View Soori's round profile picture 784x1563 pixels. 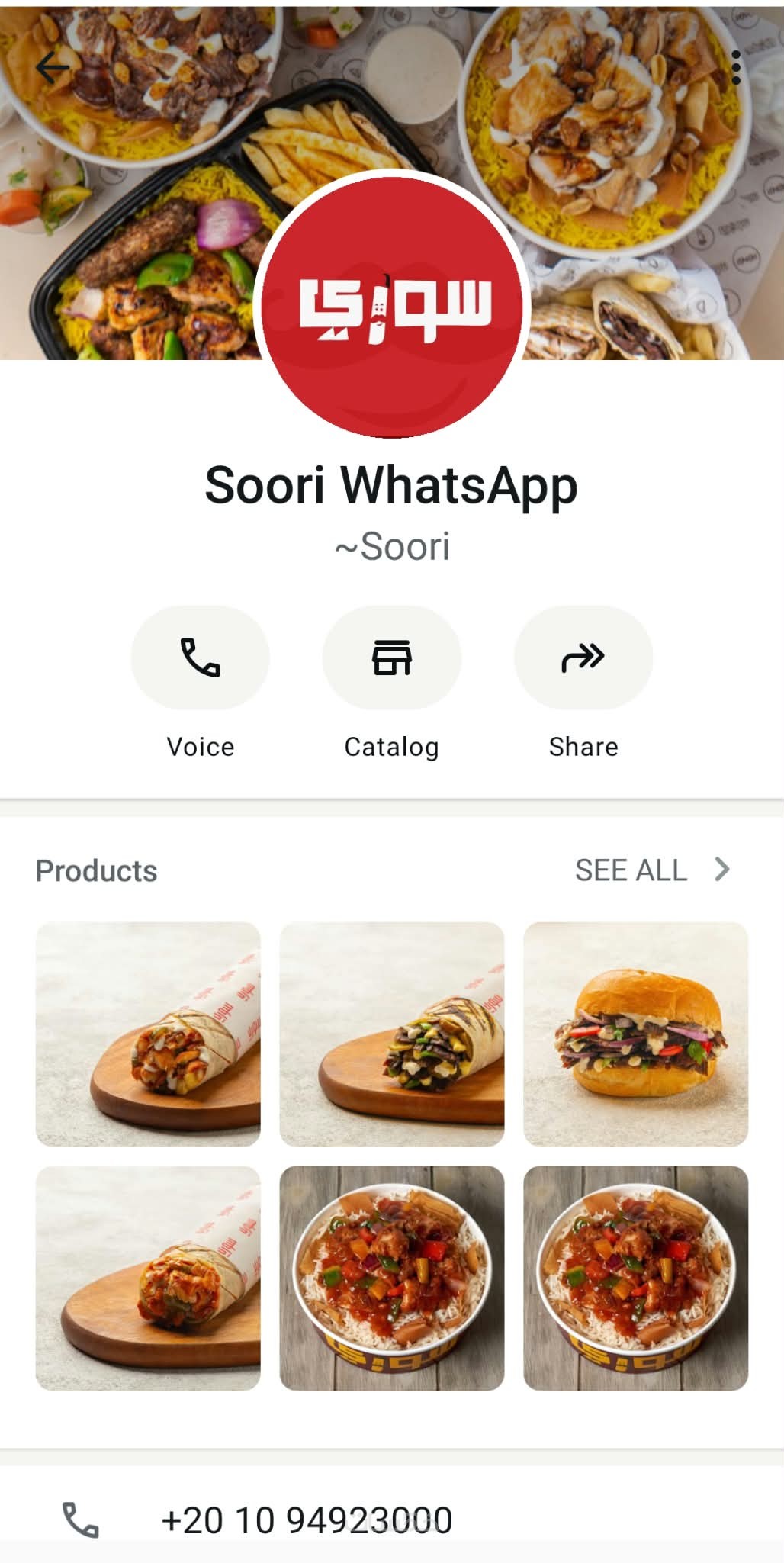click(x=392, y=304)
